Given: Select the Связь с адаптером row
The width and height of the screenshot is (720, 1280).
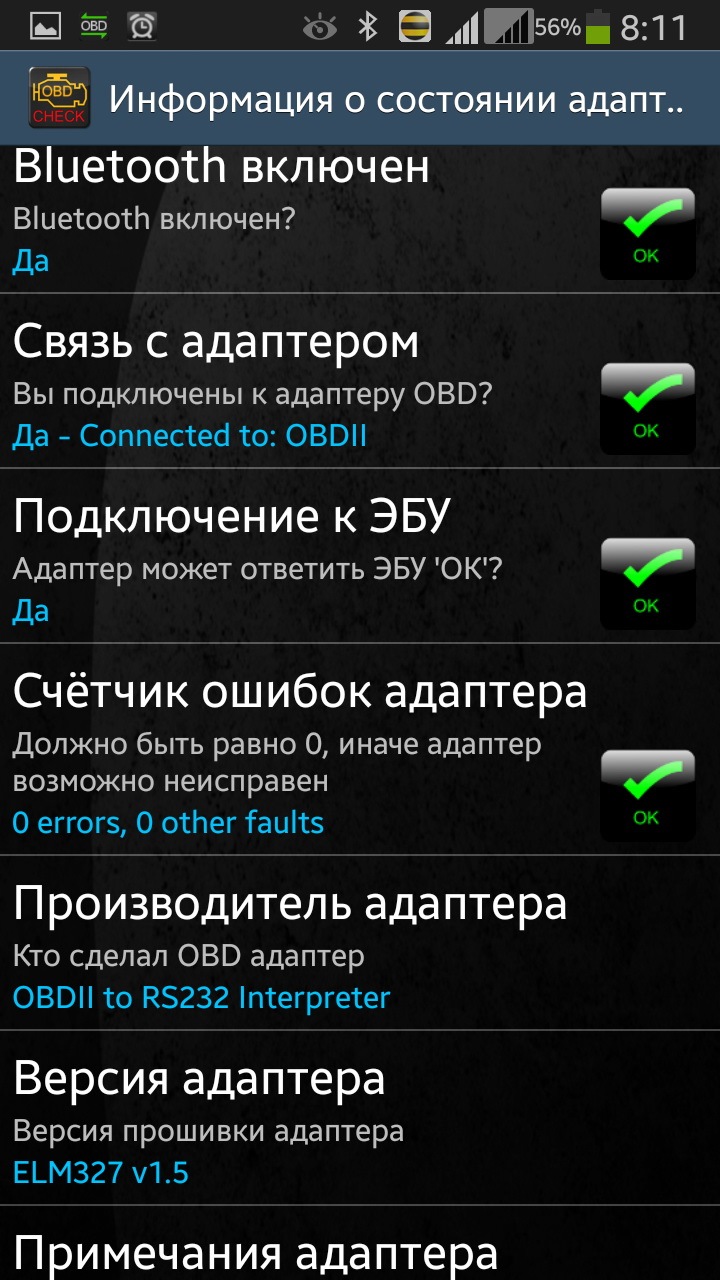Looking at the screenshot, I should point(300,385).
